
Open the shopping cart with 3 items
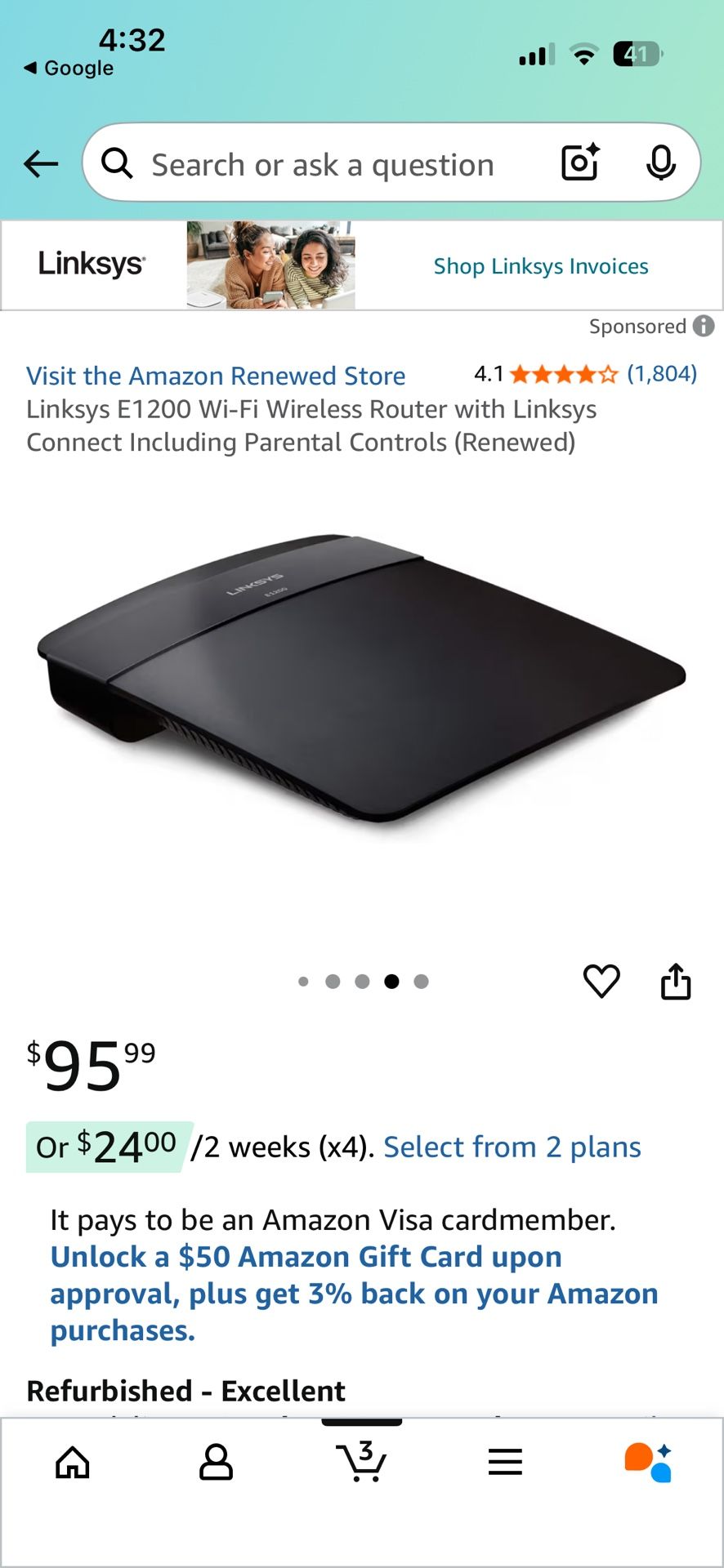pos(361,1461)
